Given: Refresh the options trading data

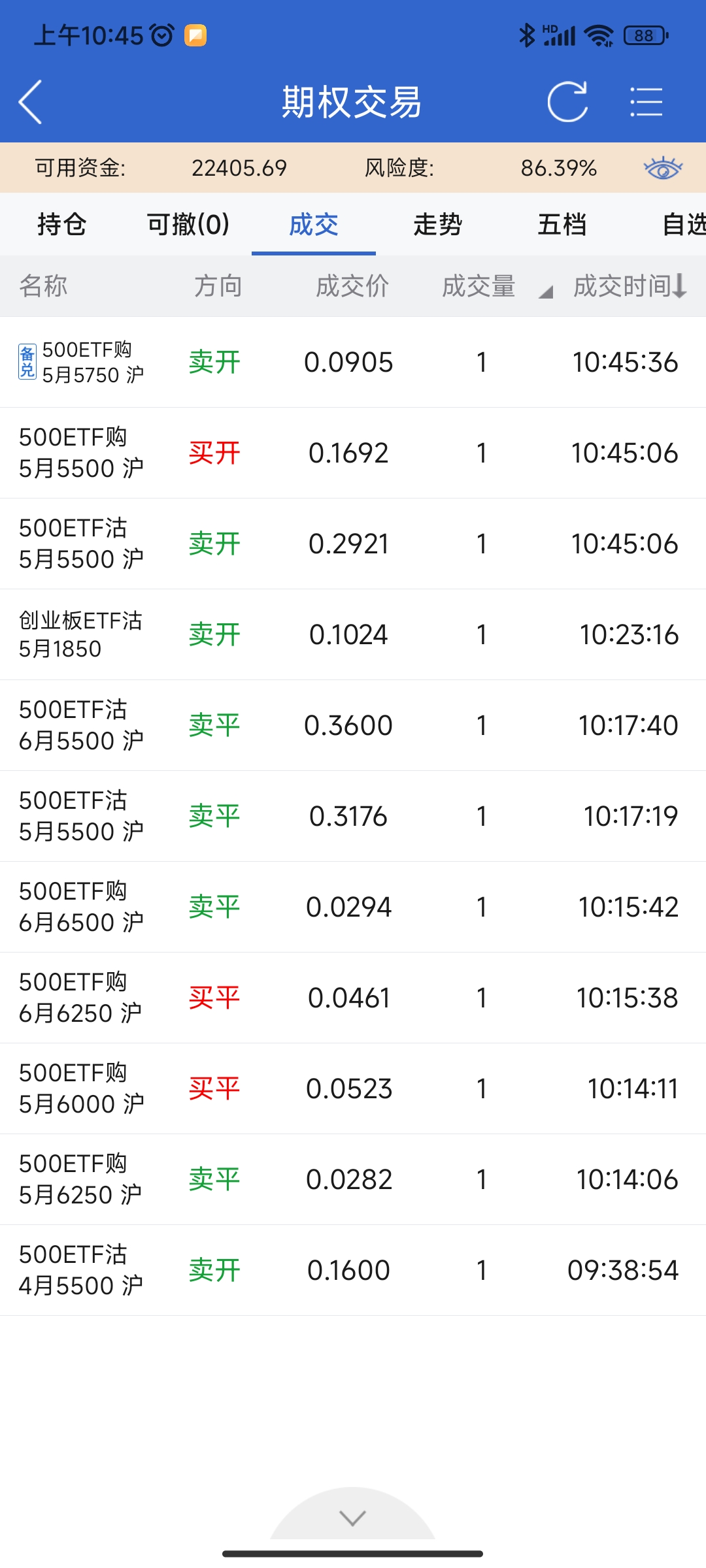Looking at the screenshot, I should pyautogui.click(x=567, y=102).
